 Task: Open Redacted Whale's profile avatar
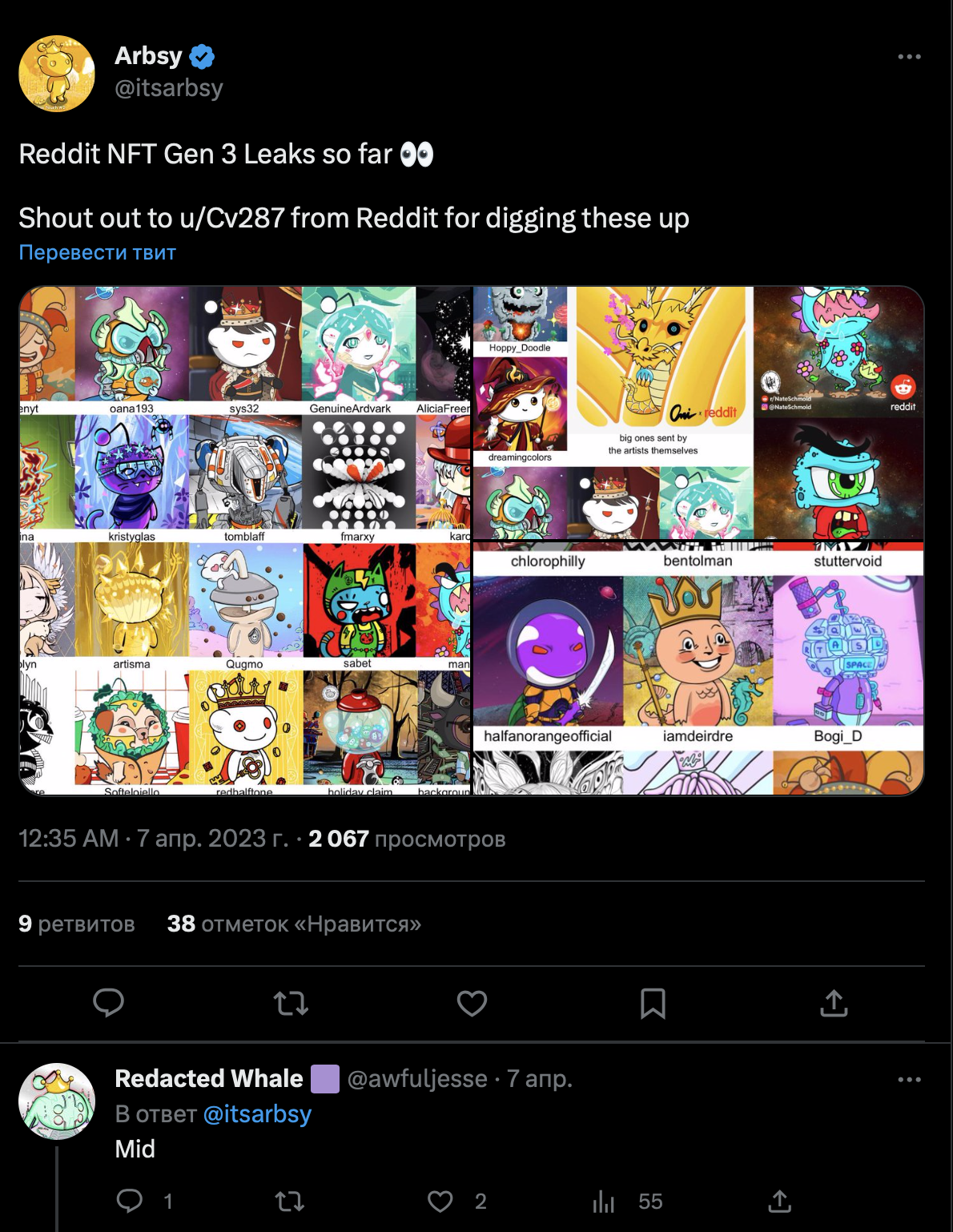(x=57, y=1101)
